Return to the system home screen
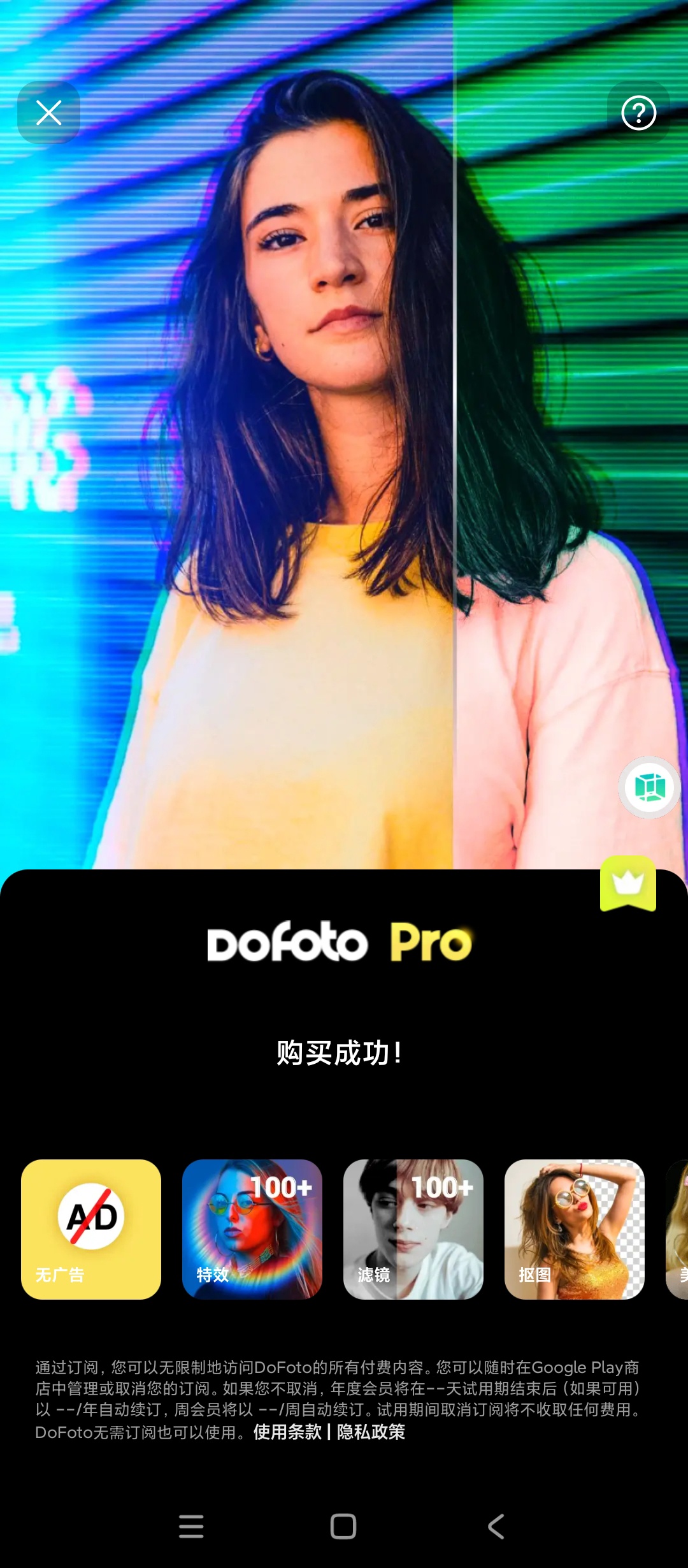The image size is (688, 1568). pos(343,1527)
